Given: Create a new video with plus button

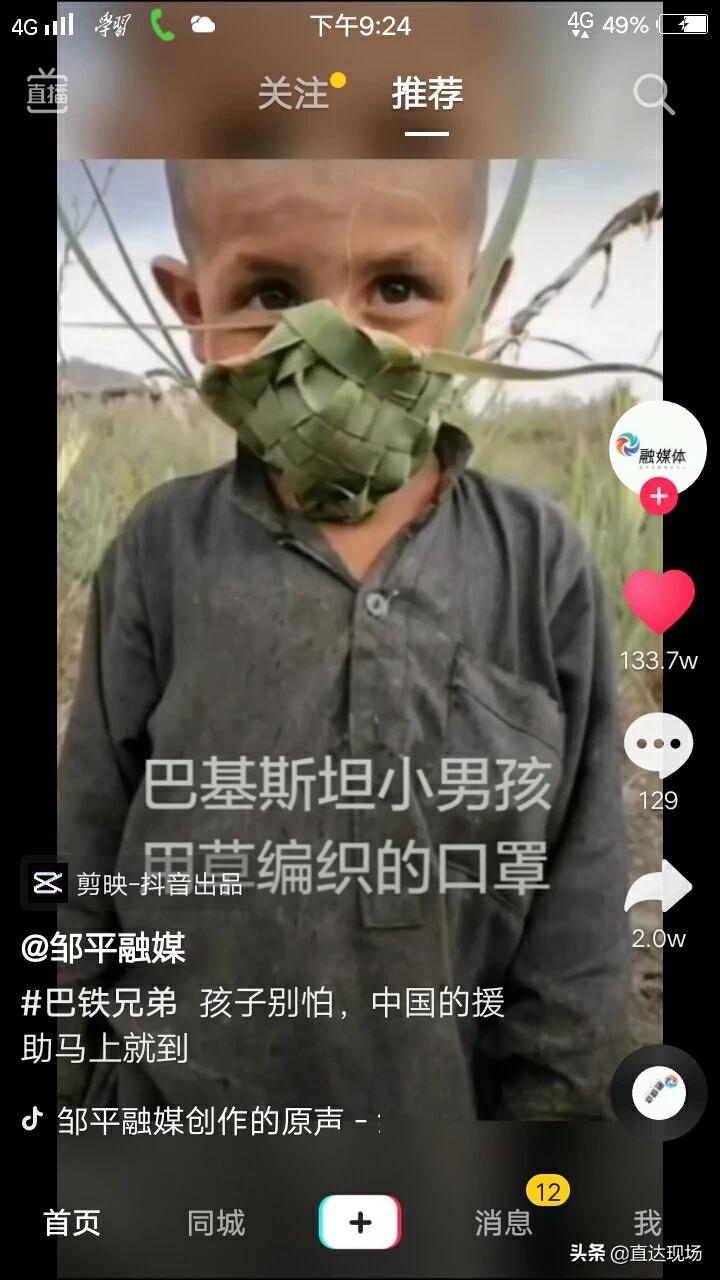Looking at the screenshot, I should tap(360, 1223).
